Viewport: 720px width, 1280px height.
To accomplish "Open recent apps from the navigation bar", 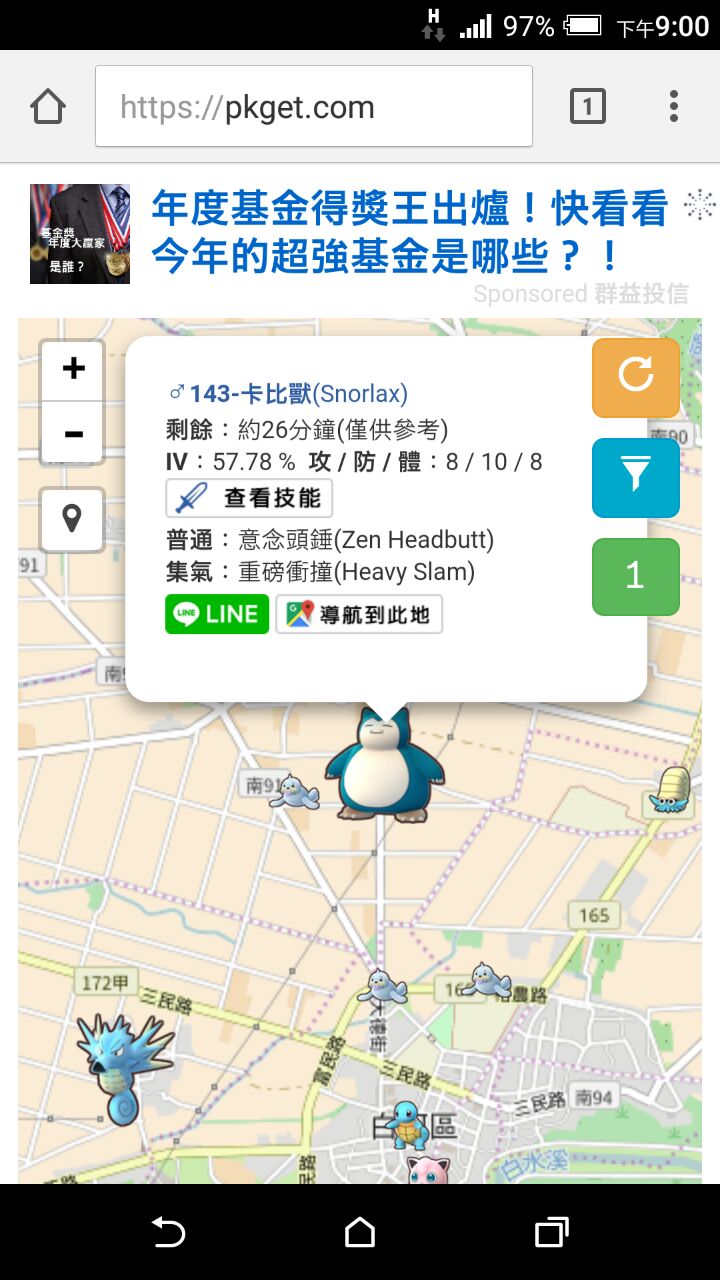I will point(551,1232).
